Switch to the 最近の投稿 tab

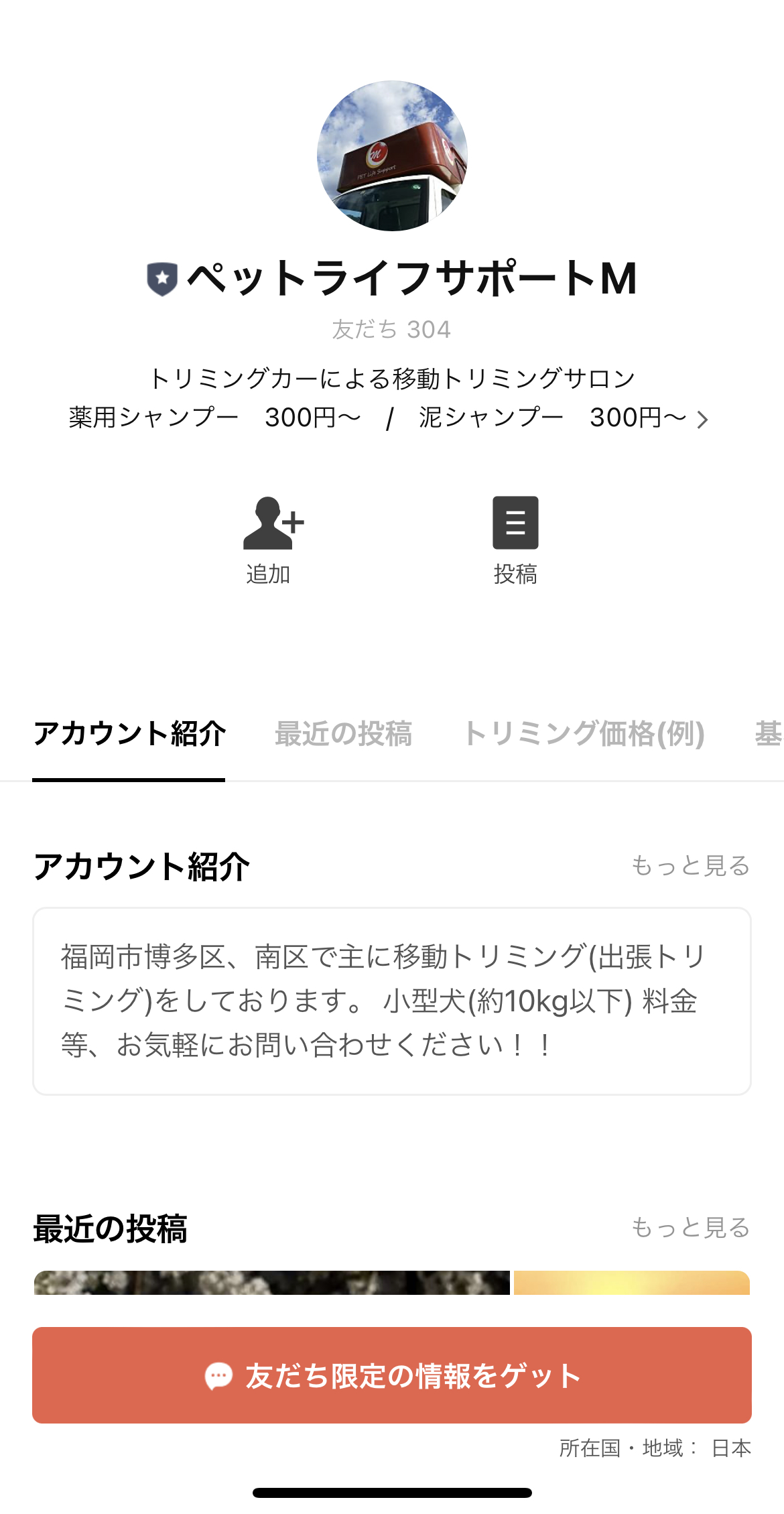coord(344,735)
